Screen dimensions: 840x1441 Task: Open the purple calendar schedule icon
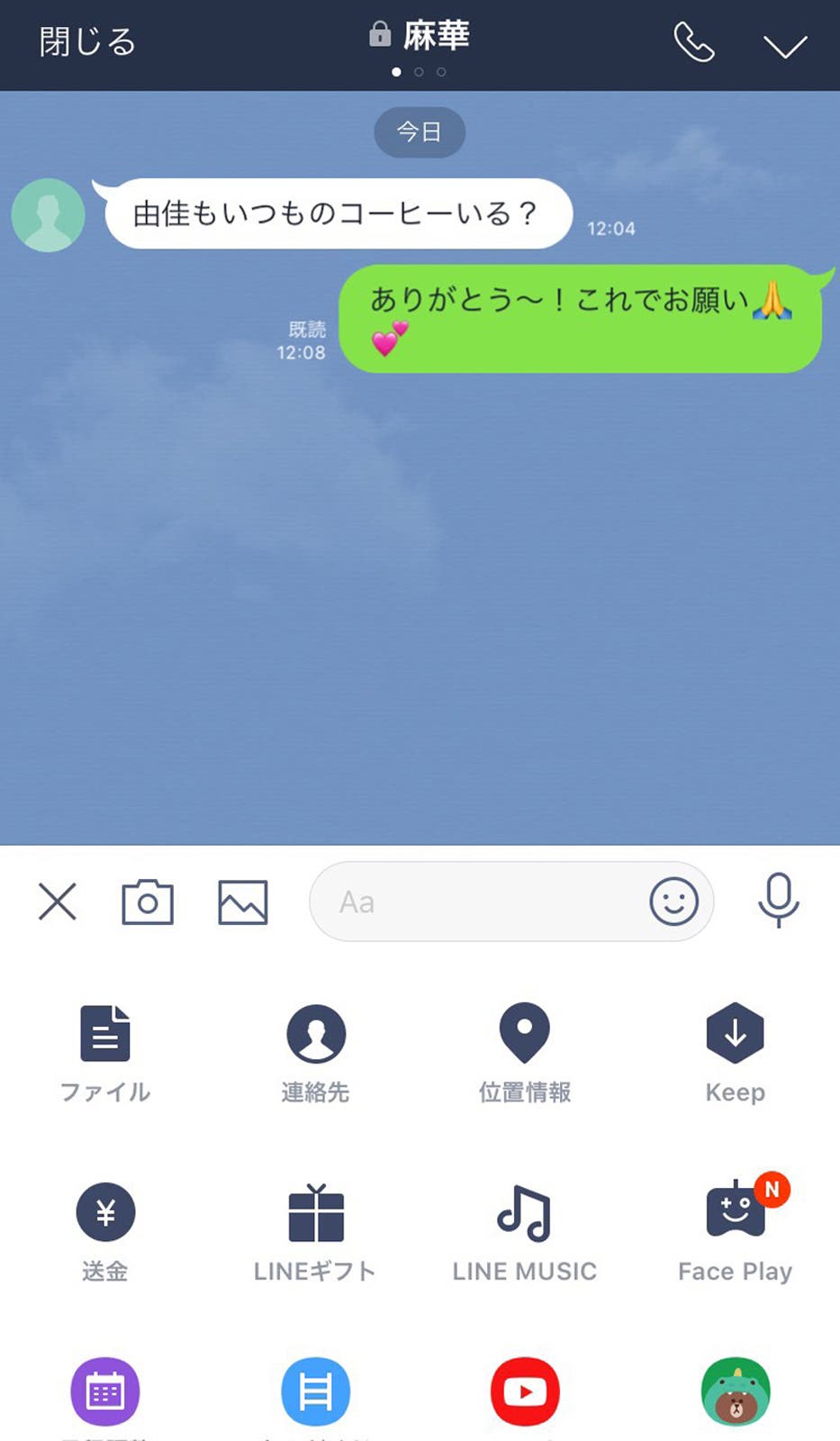point(105,1391)
